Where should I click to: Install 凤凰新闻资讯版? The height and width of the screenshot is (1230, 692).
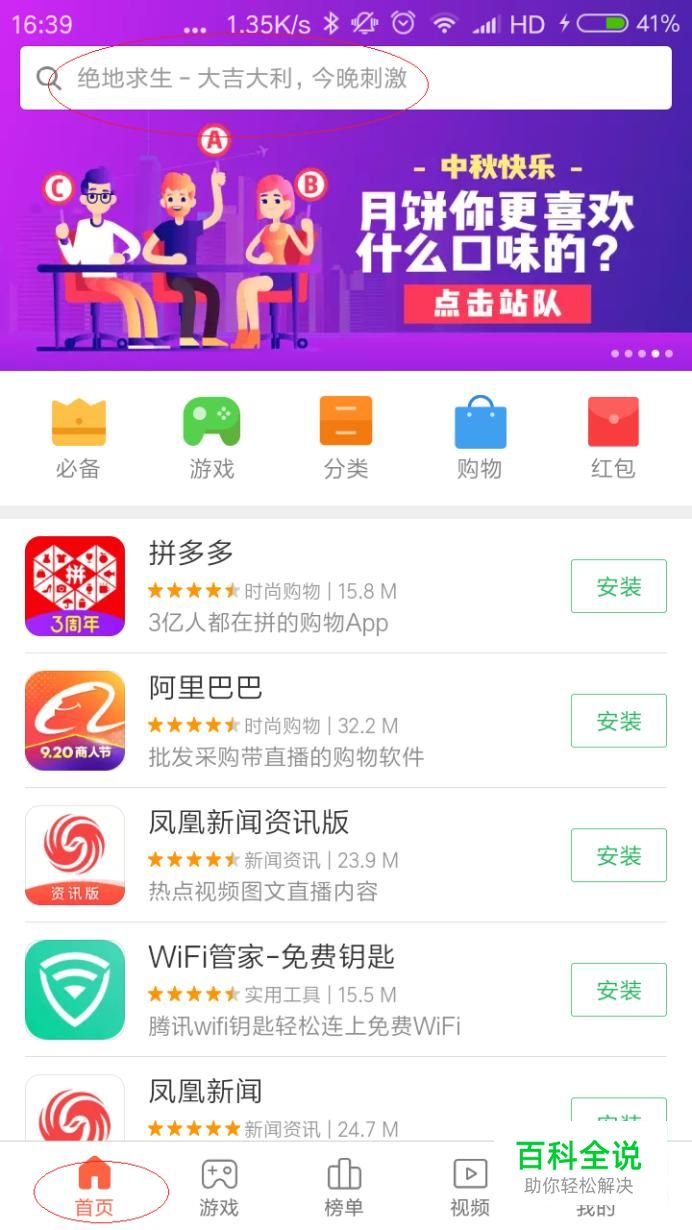click(x=618, y=856)
